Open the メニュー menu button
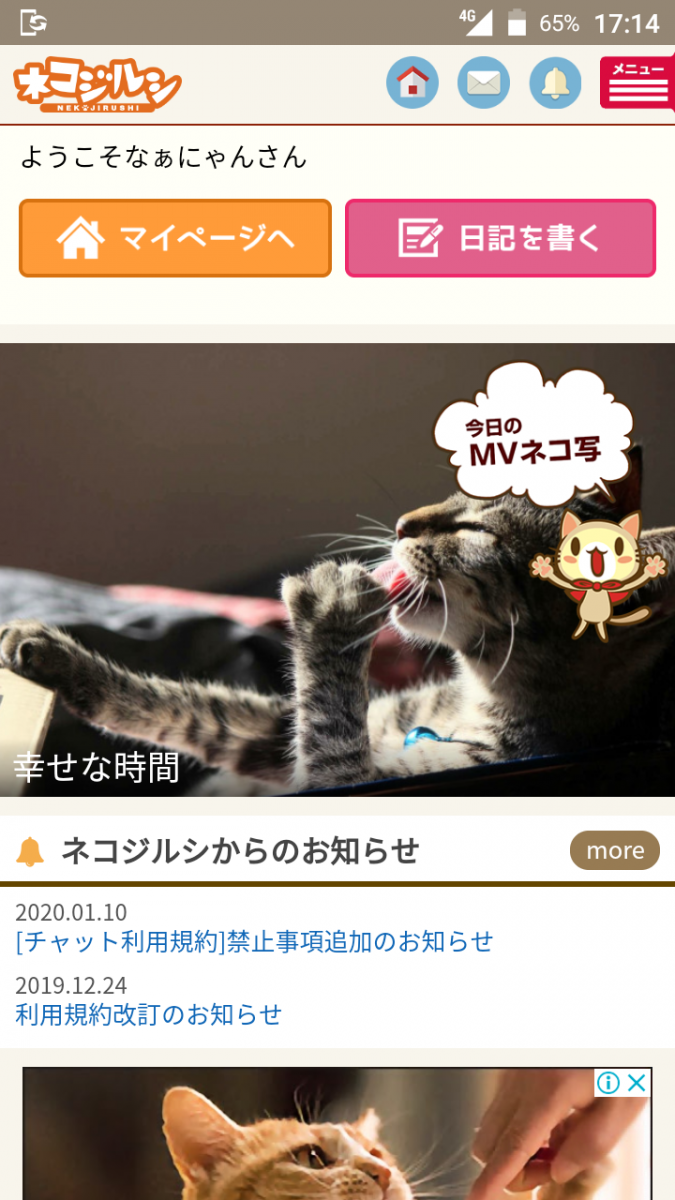The image size is (675, 1200). 637,82
